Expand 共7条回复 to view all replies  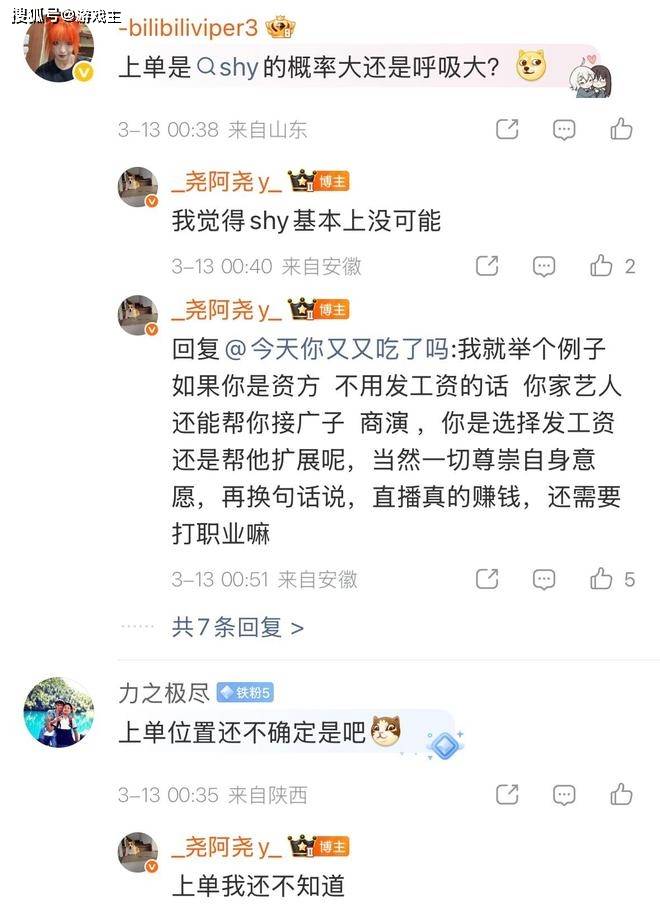237,627
